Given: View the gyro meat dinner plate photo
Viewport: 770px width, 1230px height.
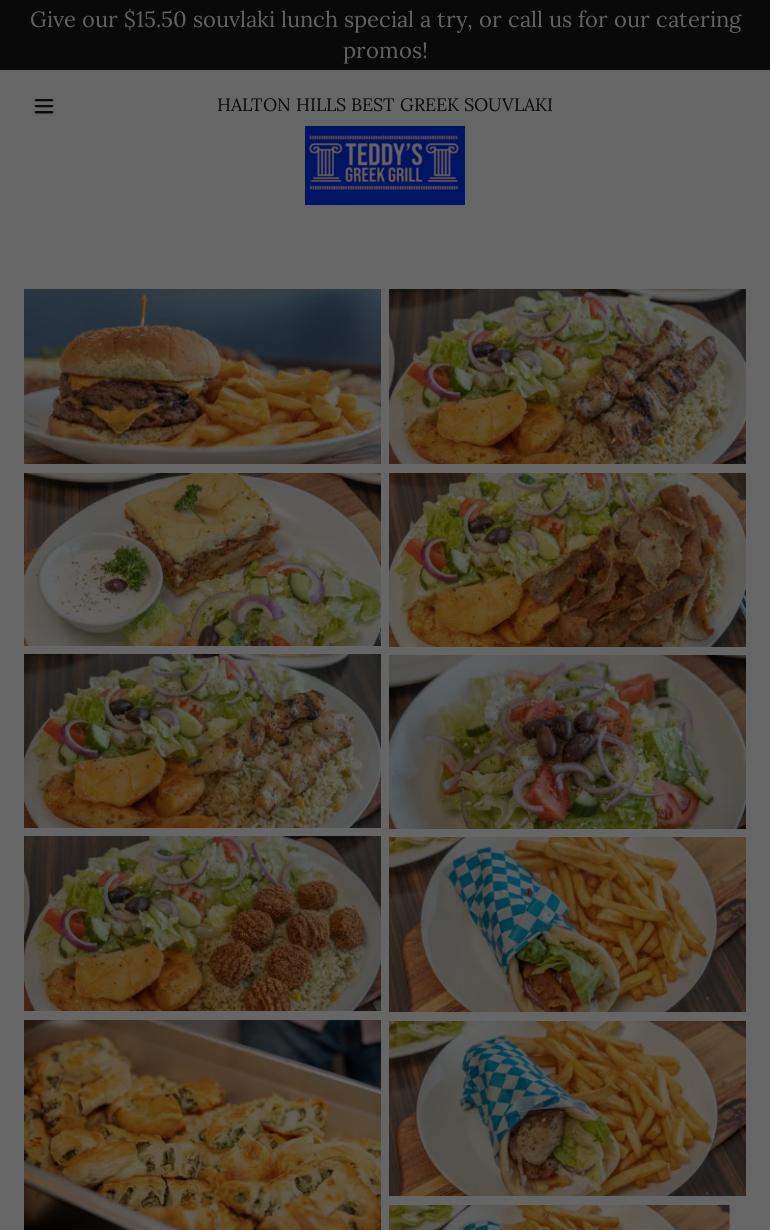Looking at the screenshot, I should tap(567, 559).
